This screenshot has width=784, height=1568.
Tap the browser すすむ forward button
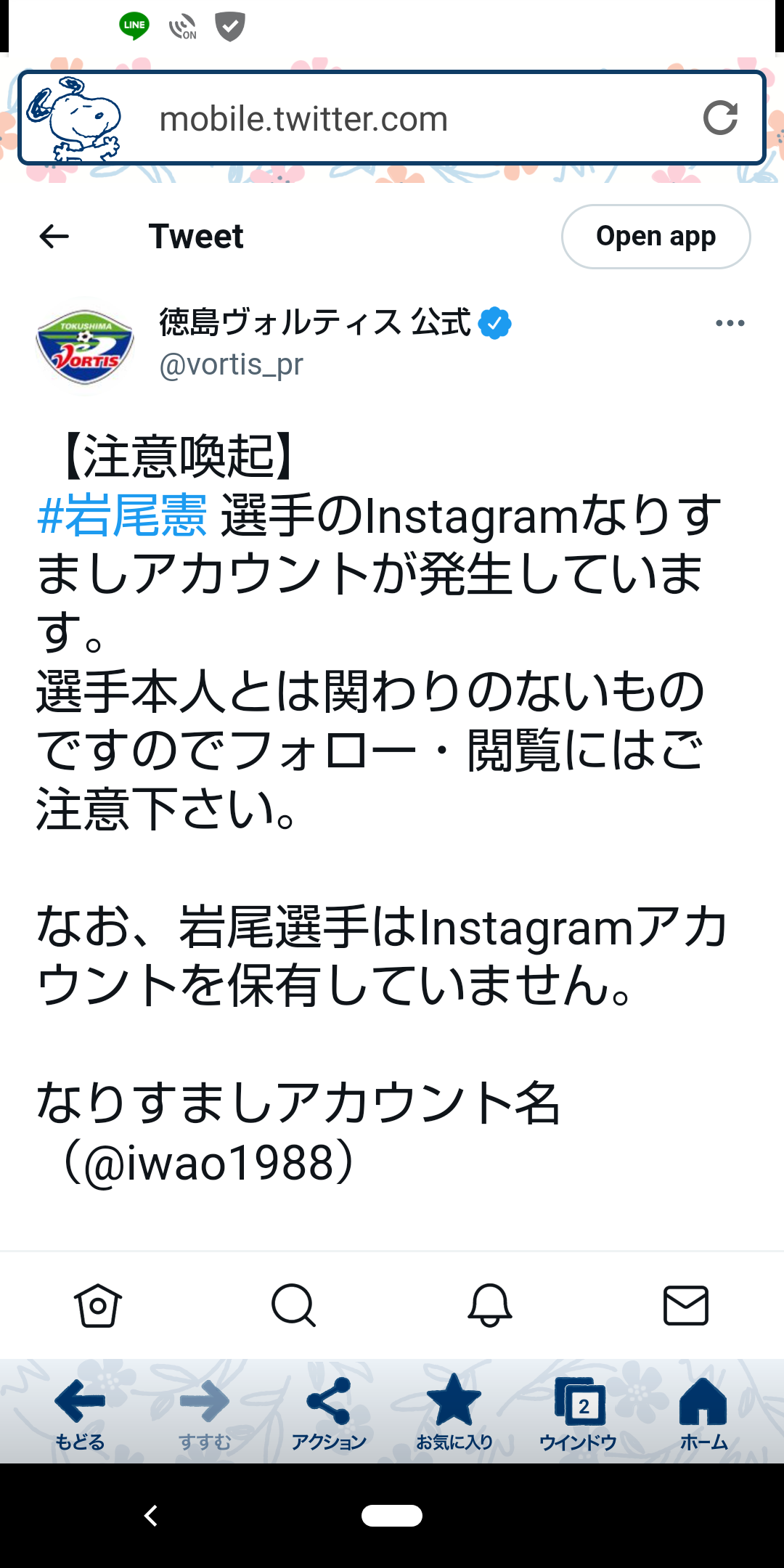coord(205,1412)
